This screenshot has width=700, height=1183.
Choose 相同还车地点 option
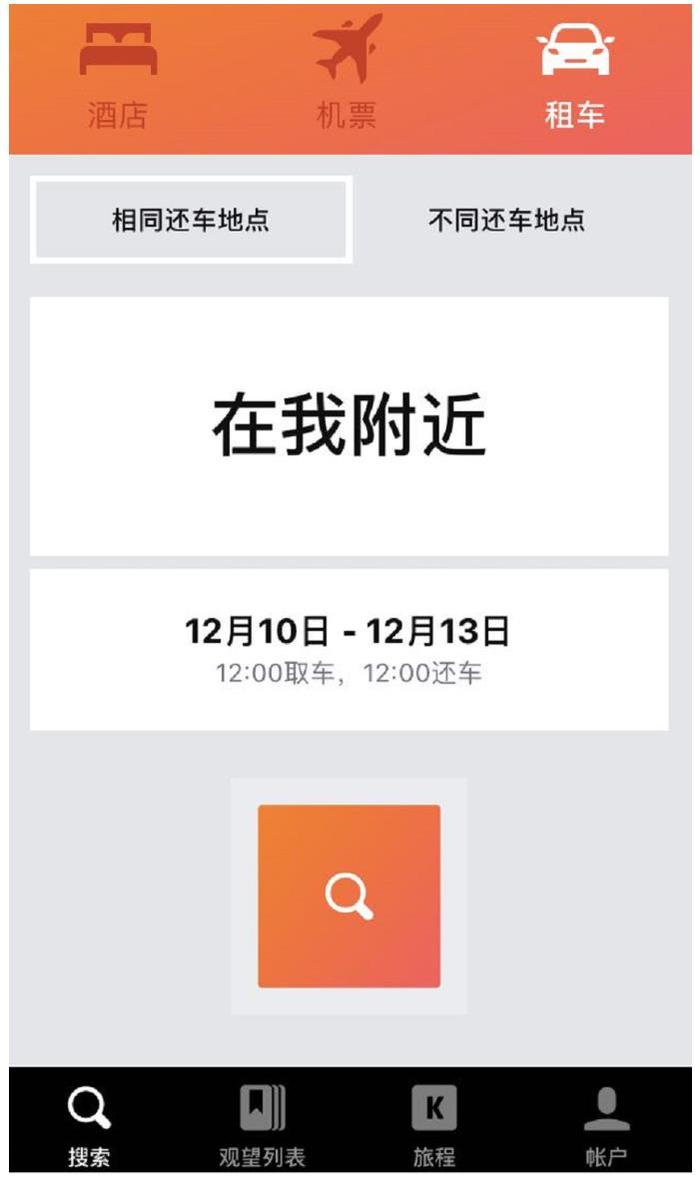191,220
